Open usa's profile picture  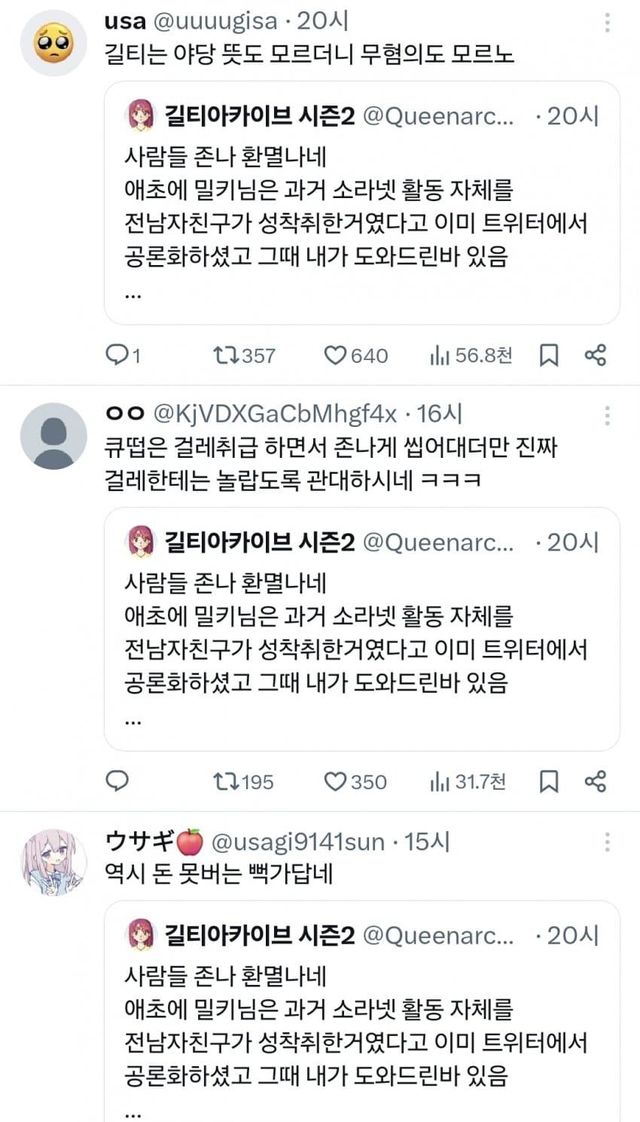pos(54,43)
